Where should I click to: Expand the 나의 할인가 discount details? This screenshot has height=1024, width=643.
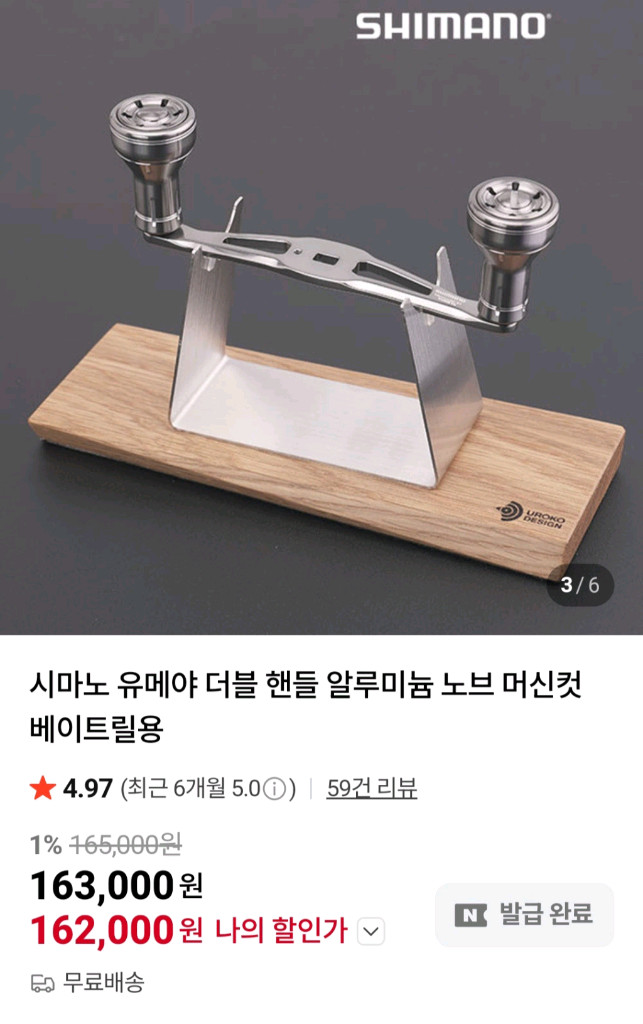(371, 932)
